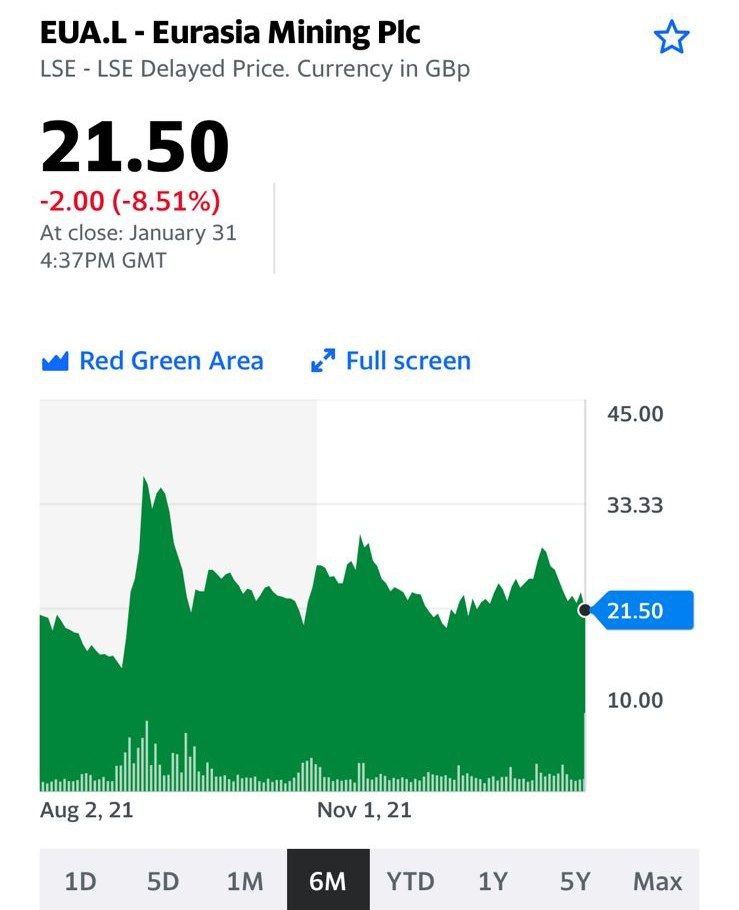The image size is (739, 910).
Task: Add Eurasia Mining to watchlist with star
Action: (671, 38)
